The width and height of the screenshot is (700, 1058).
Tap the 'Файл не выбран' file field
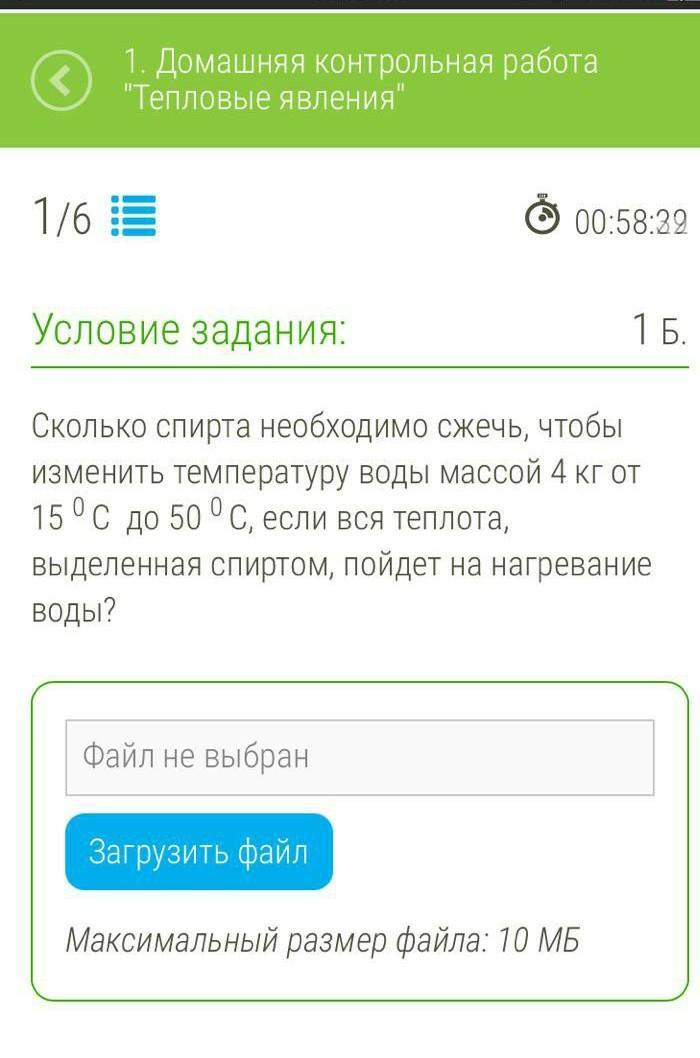[360, 757]
